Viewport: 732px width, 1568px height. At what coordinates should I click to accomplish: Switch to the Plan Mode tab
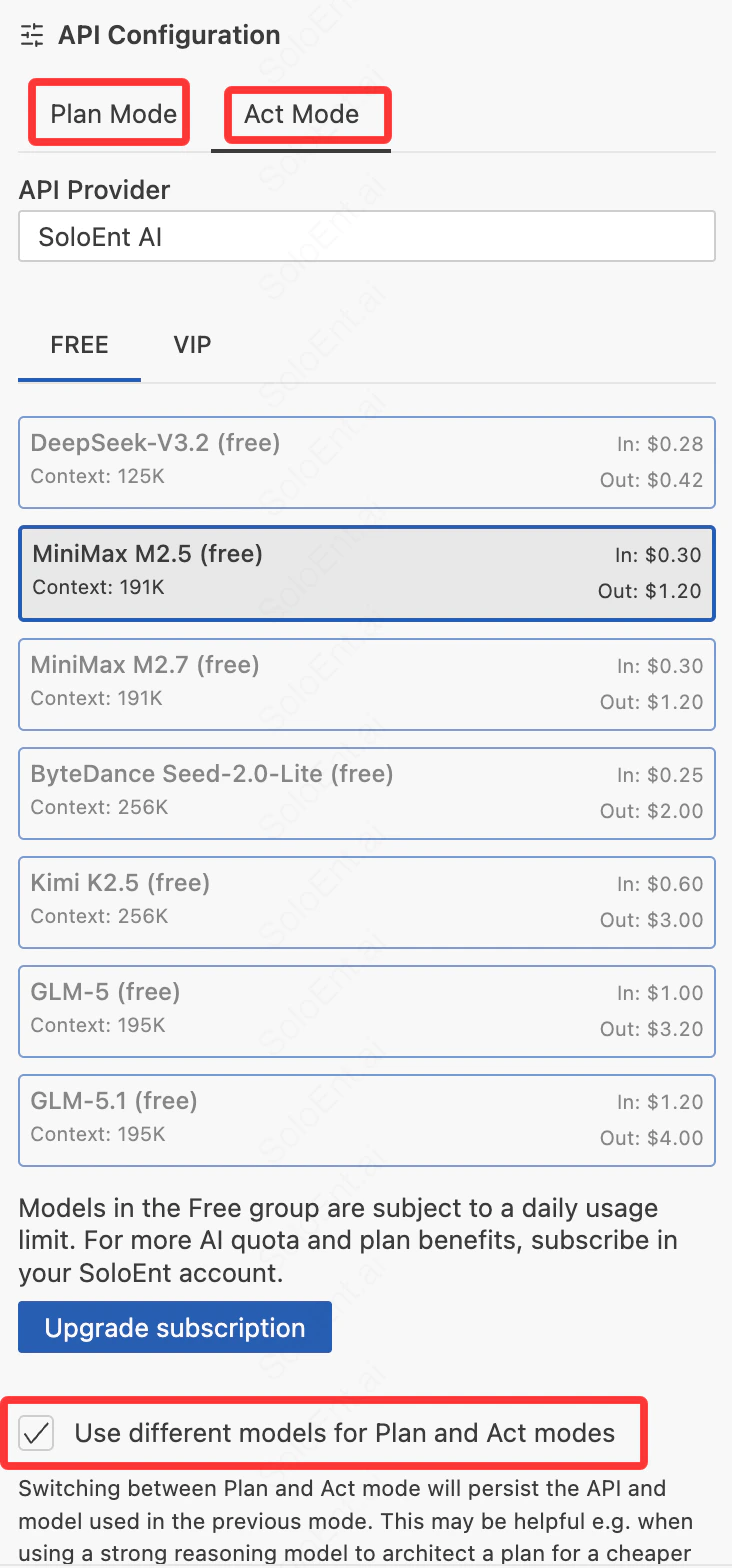pyautogui.click(x=108, y=113)
